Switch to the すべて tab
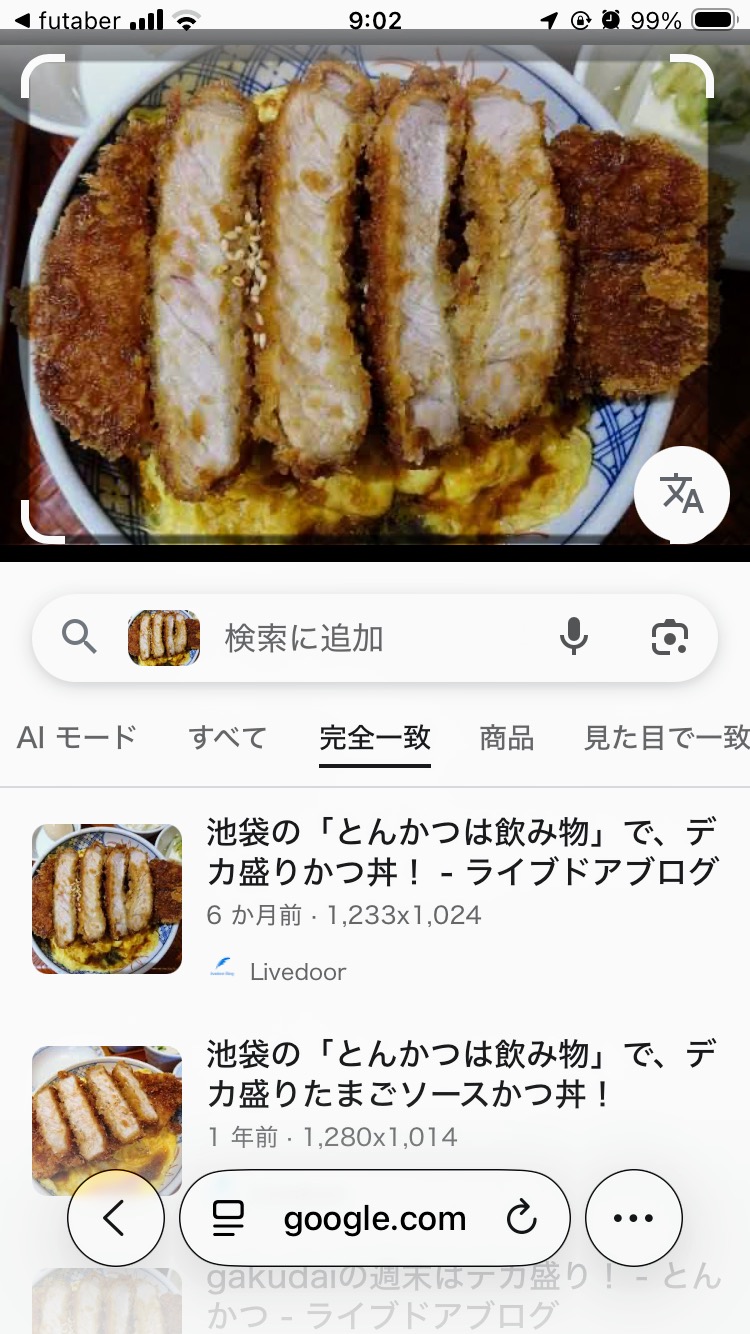 pyautogui.click(x=228, y=738)
